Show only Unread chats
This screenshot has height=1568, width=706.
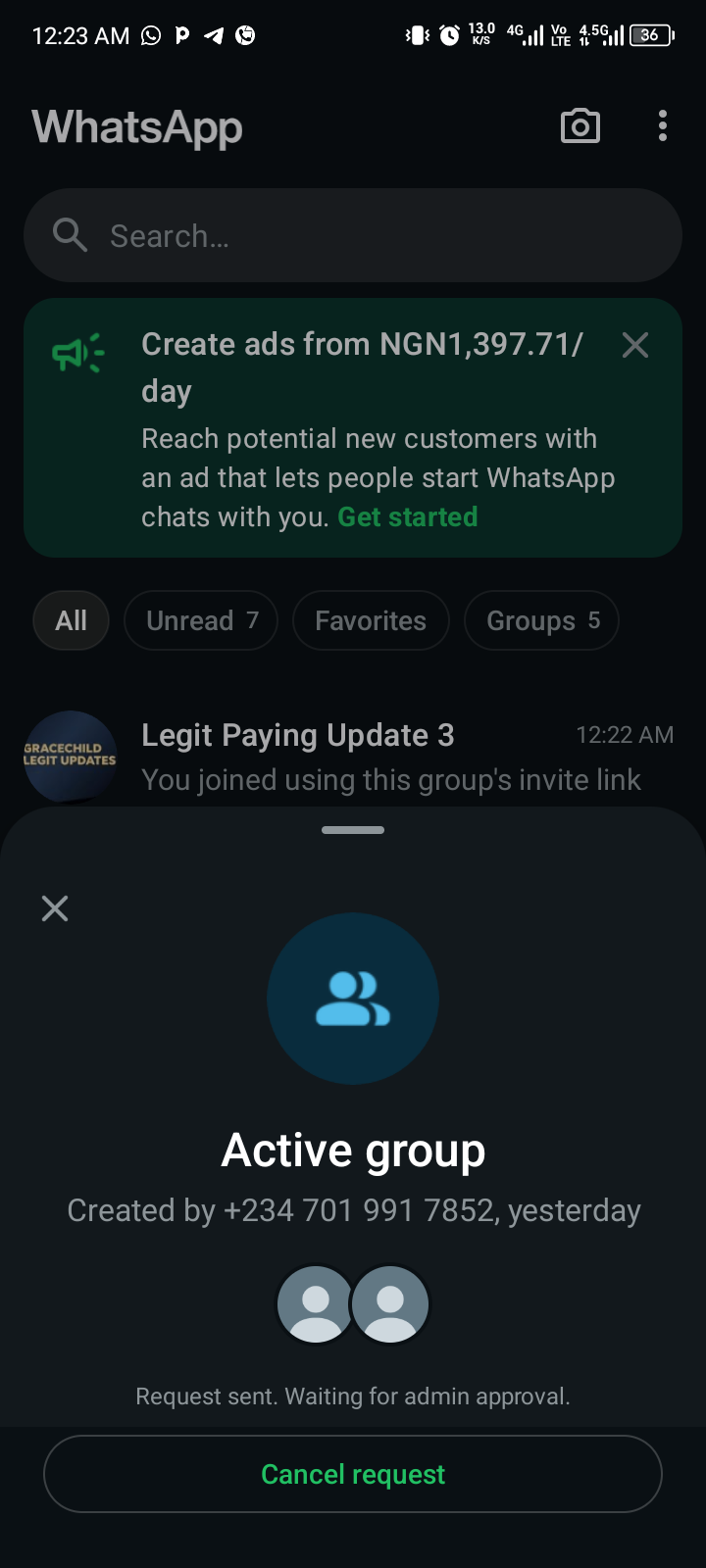[201, 620]
